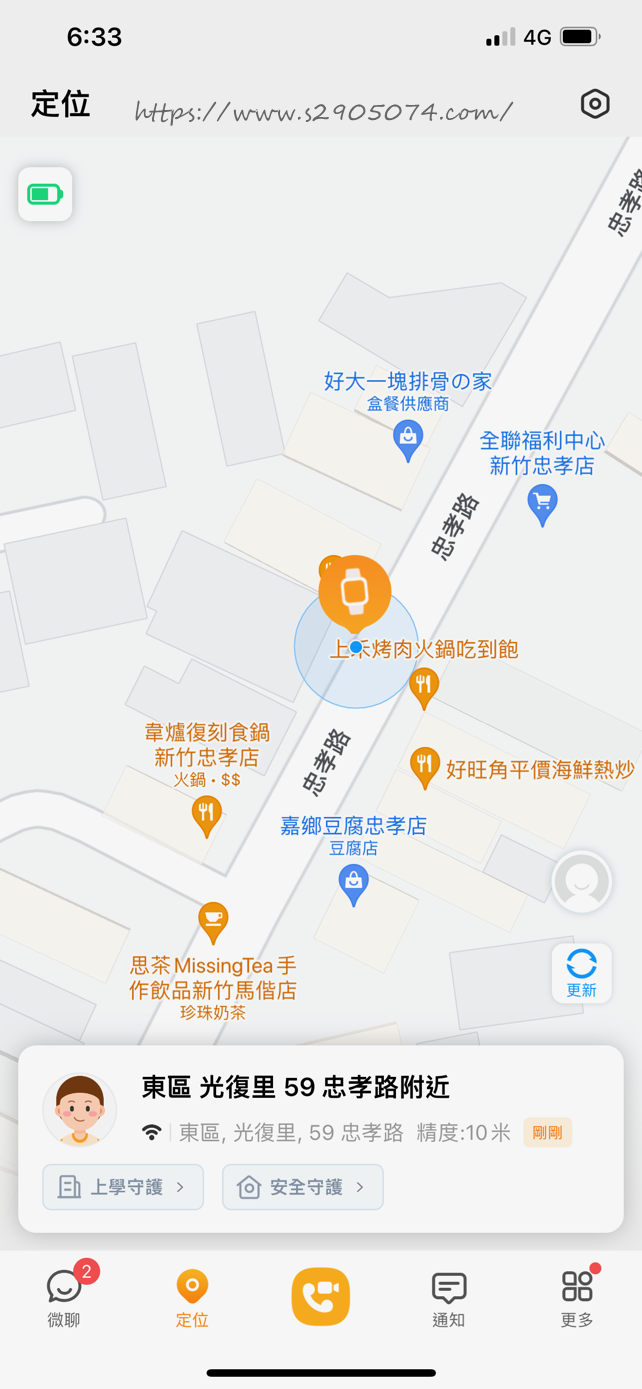
Task: Start a video call from the center button
Action: tap(321, 1297)
